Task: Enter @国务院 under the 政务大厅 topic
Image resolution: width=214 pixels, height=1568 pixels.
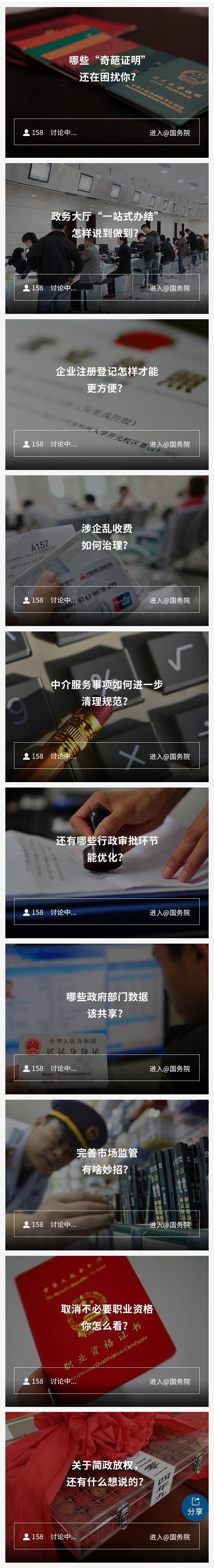Action: [169, 288]
